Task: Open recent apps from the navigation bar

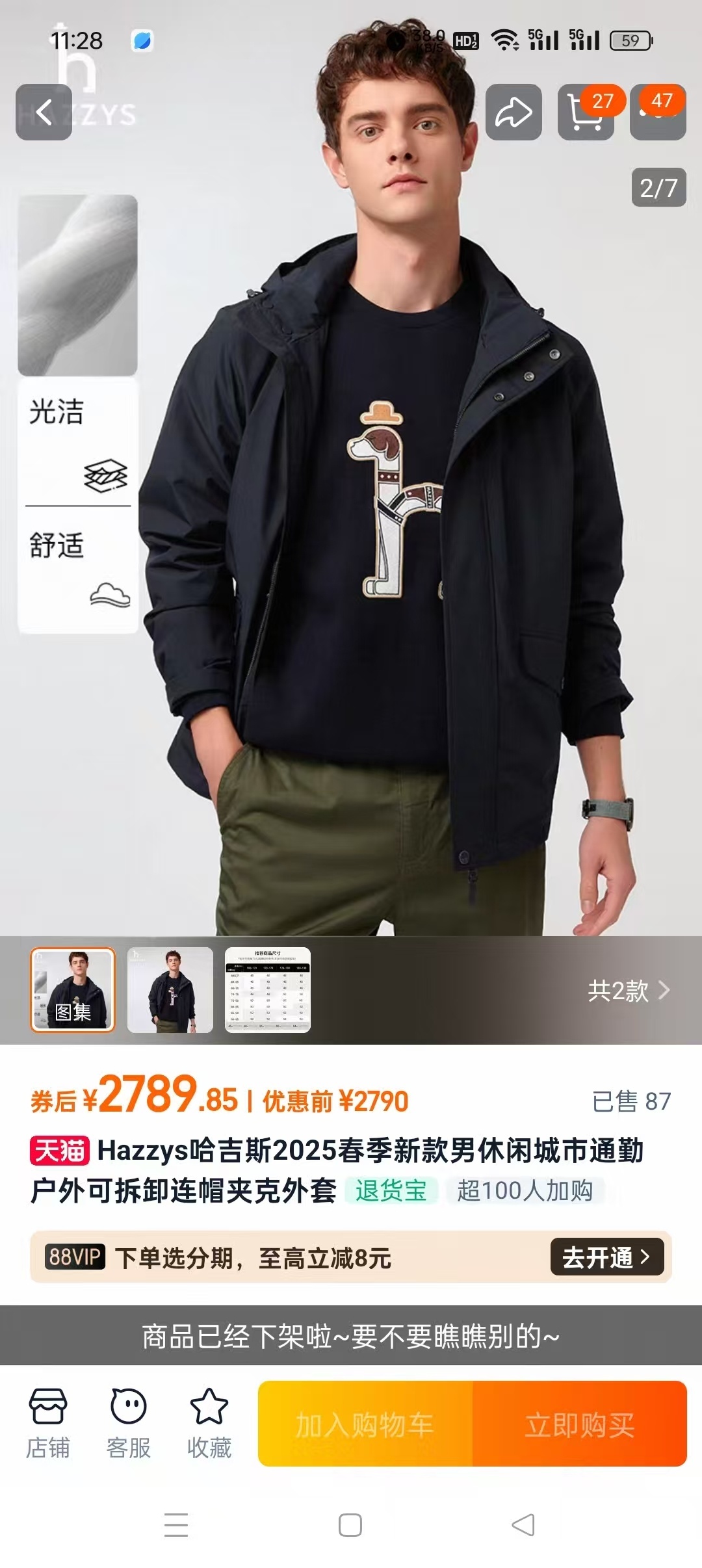Action: point(176,1524)
